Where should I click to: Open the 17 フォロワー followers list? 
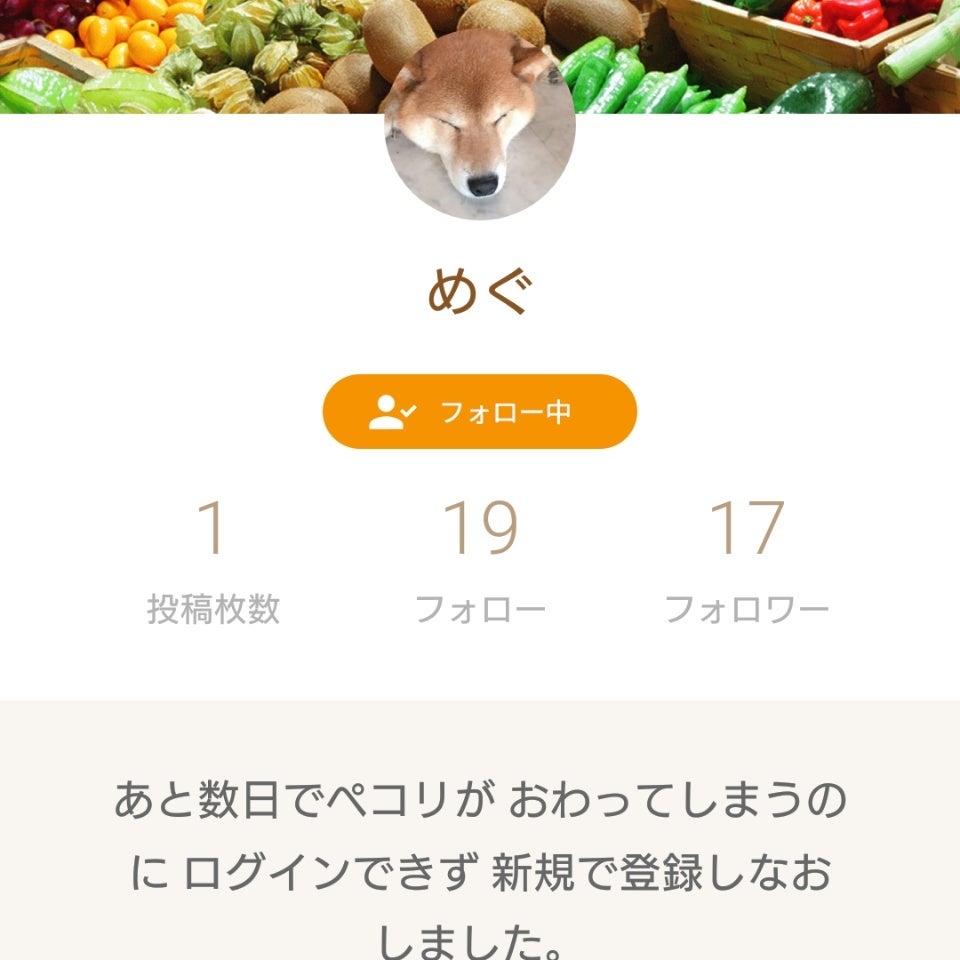tap(747, 562)
